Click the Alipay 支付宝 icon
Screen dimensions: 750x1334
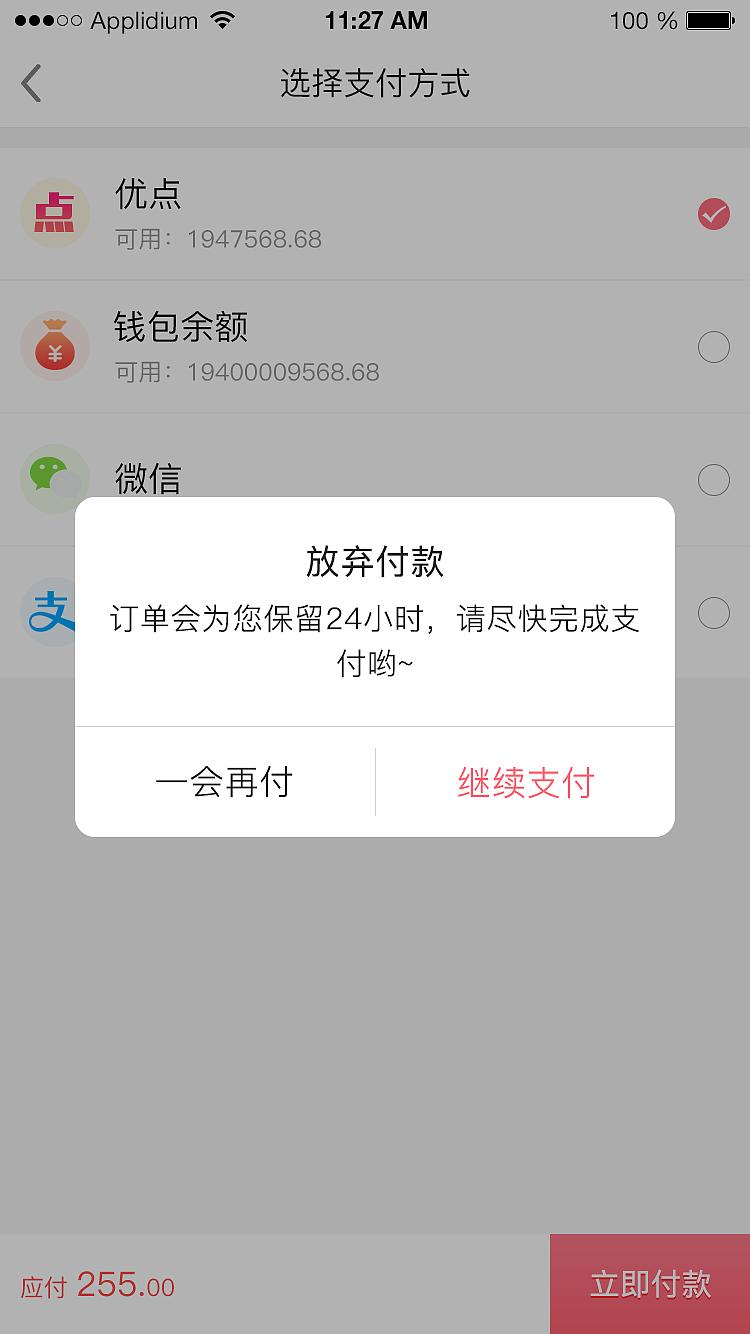(x=55, y=612)
